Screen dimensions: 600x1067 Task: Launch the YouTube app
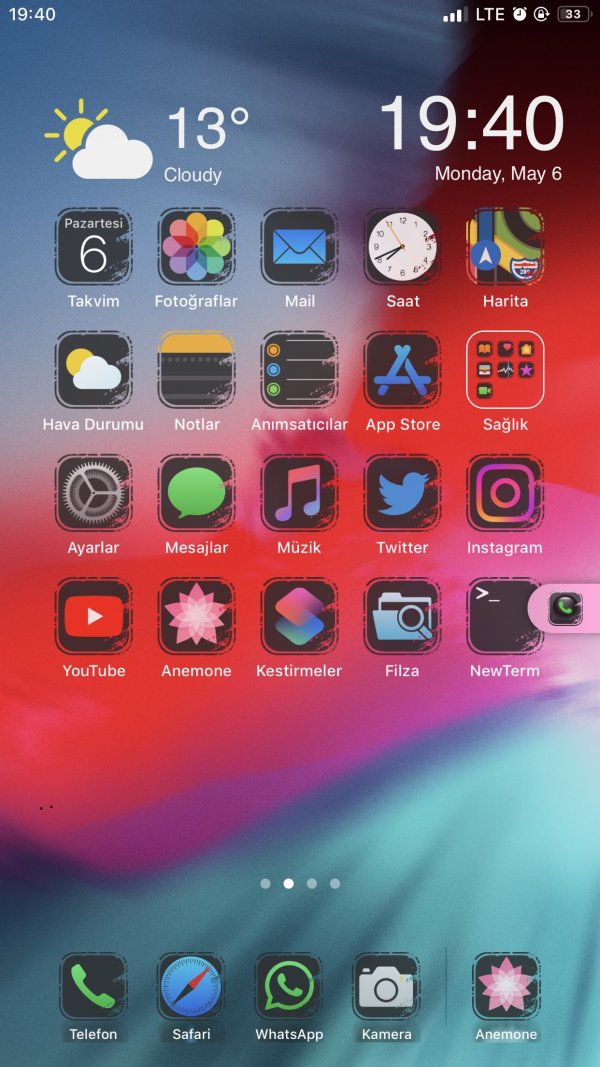(93, 616)
